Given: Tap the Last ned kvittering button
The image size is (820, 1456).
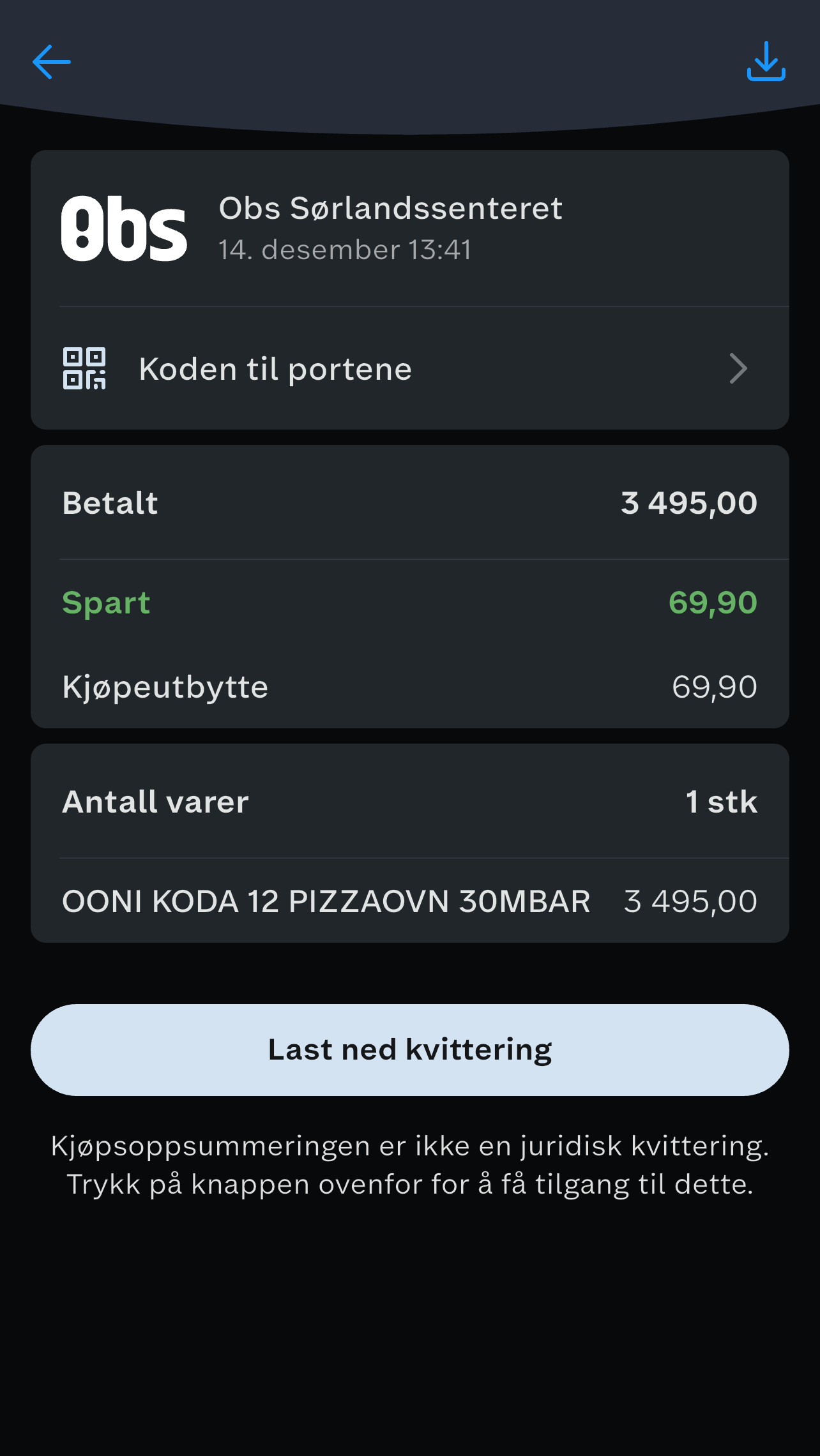Looking at the screenshot, I should tap(409, 1050).
